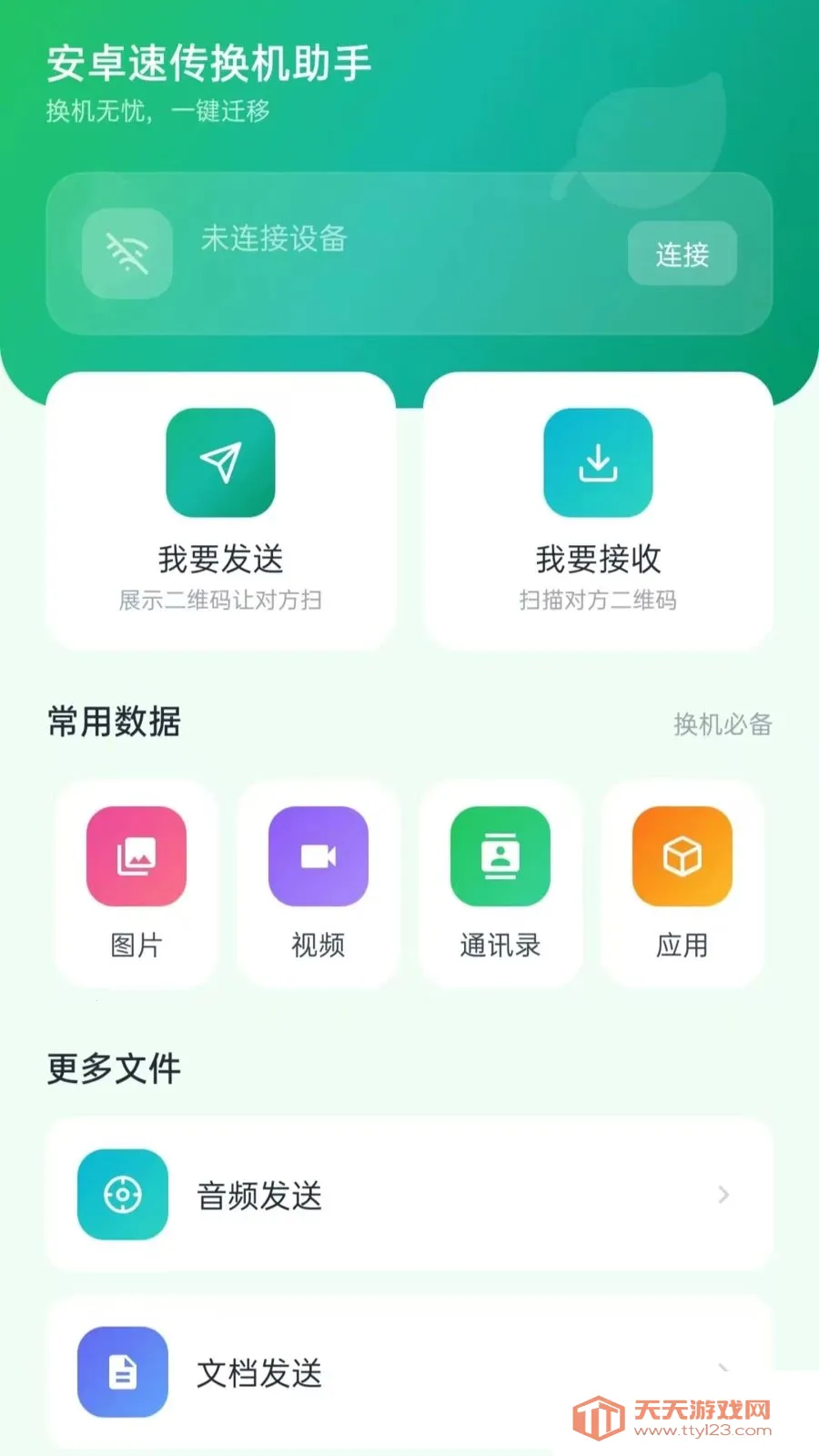
Task: Tap the 安卓速传换机助手 app title
Action: click(x=209, y=61)
